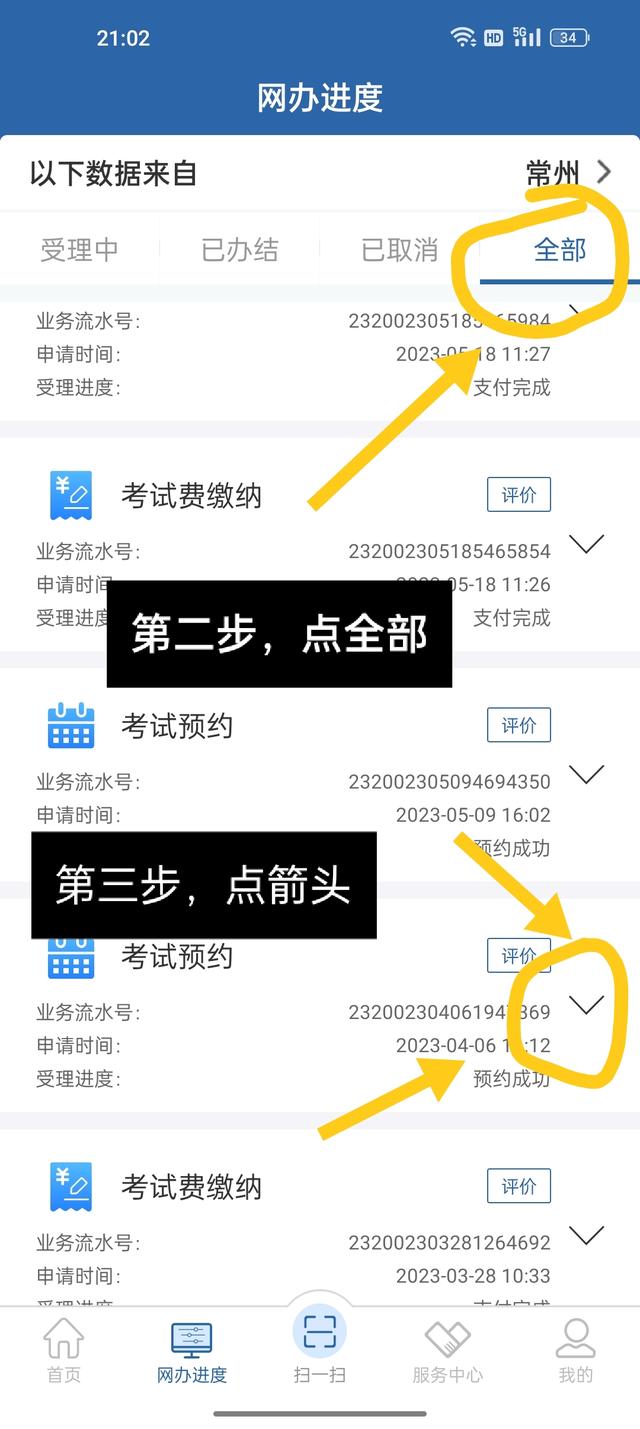Image resolution: width=640 pixels, height=1429 pixels.
Task: Tap 评价 on the 2023-05-09 考试预约
Action: [518, 725]
